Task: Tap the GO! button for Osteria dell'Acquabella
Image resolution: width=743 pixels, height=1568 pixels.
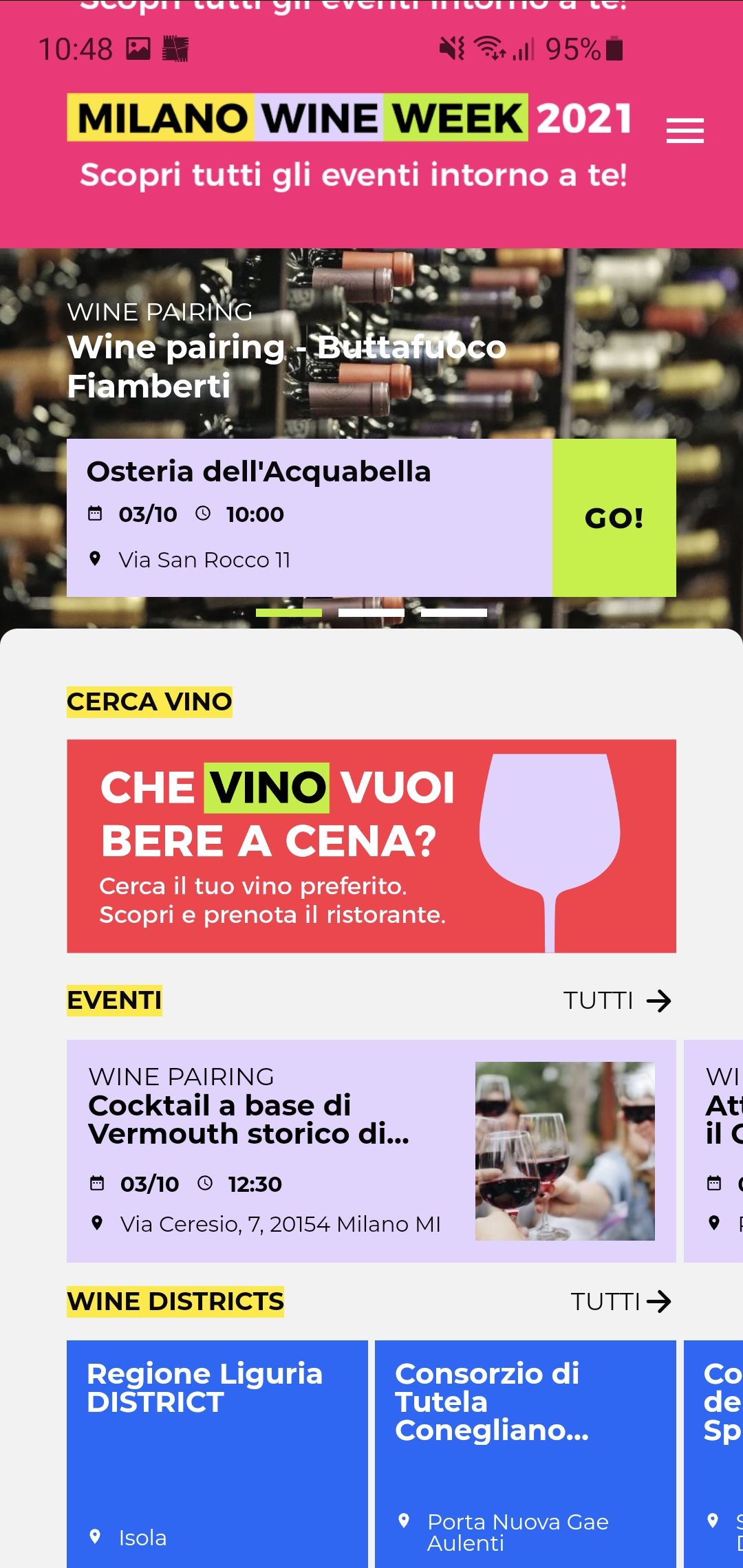Action: [x=614, y=518]
